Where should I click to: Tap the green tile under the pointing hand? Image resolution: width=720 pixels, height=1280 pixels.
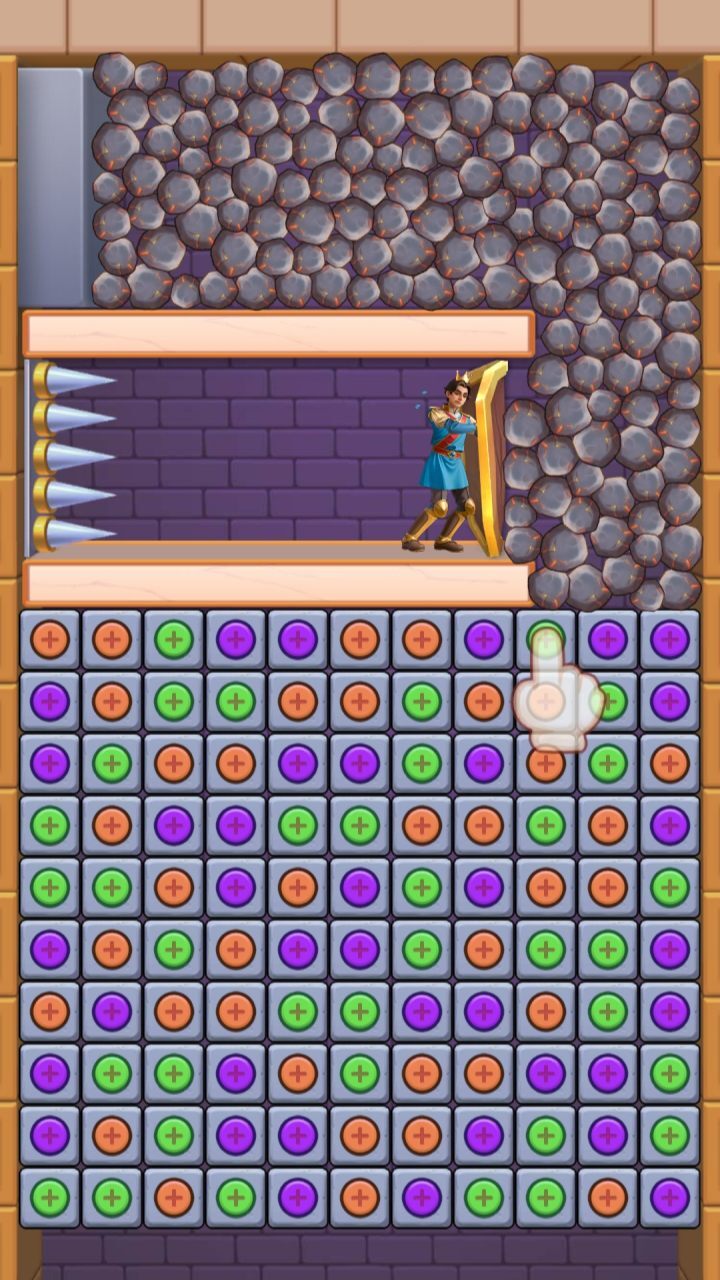(545, 637)
